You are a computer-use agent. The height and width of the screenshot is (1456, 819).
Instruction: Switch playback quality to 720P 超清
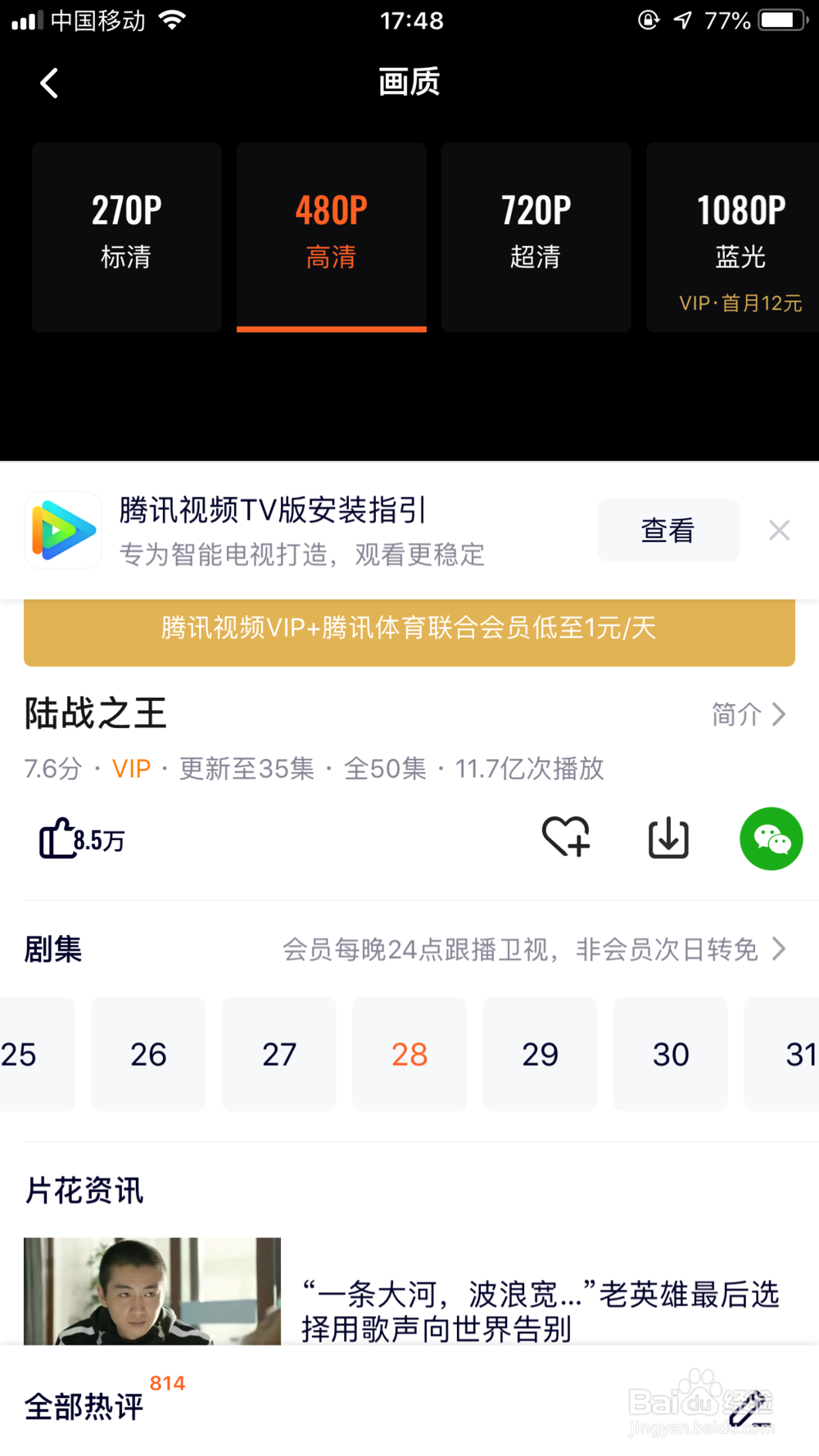pyautogui.click(x=536, y=237)
